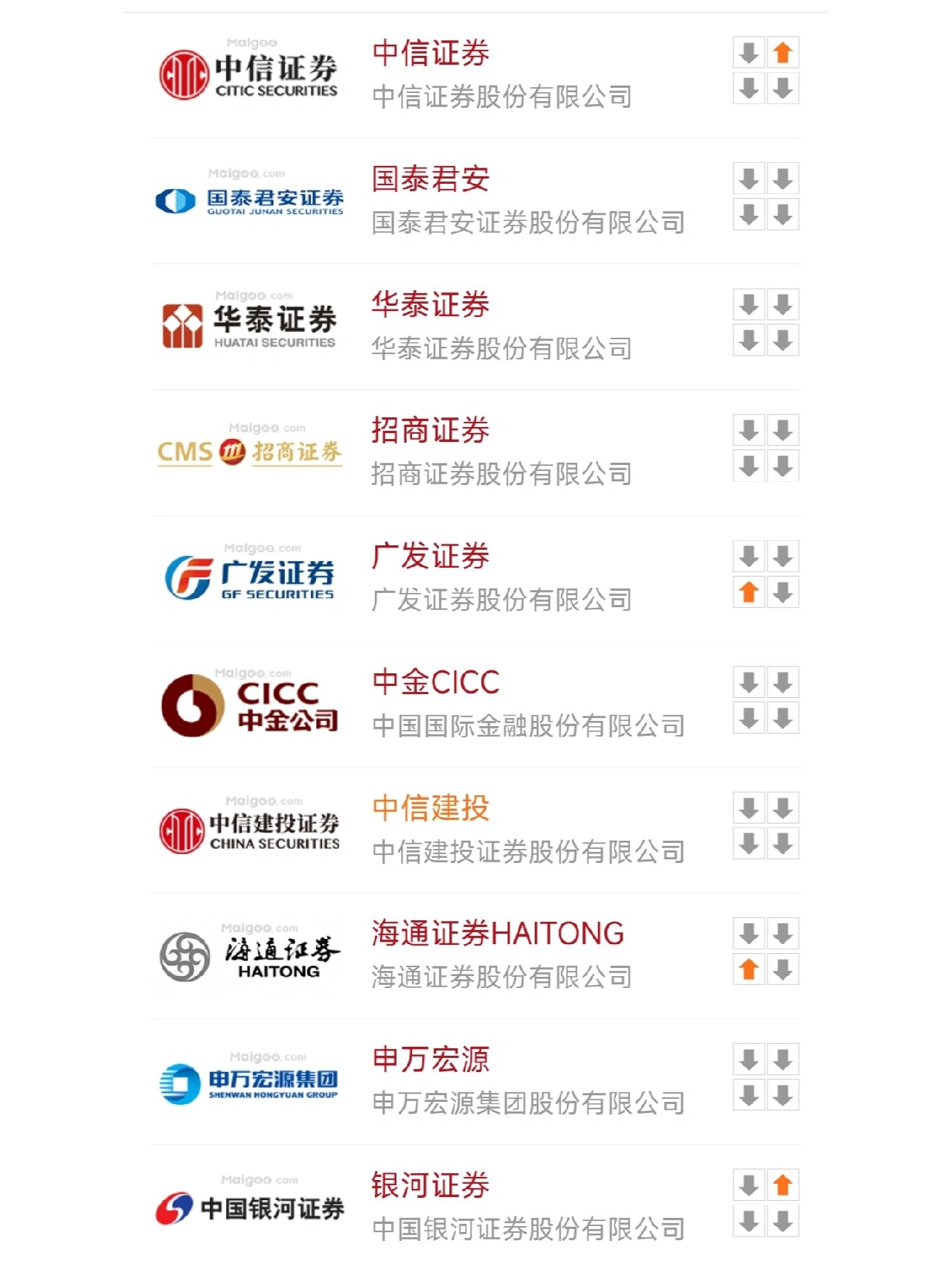Viewport: 952px width, 1270px height.
Task: Open the CMS 招商证券 logo
Action: point(249,448)
